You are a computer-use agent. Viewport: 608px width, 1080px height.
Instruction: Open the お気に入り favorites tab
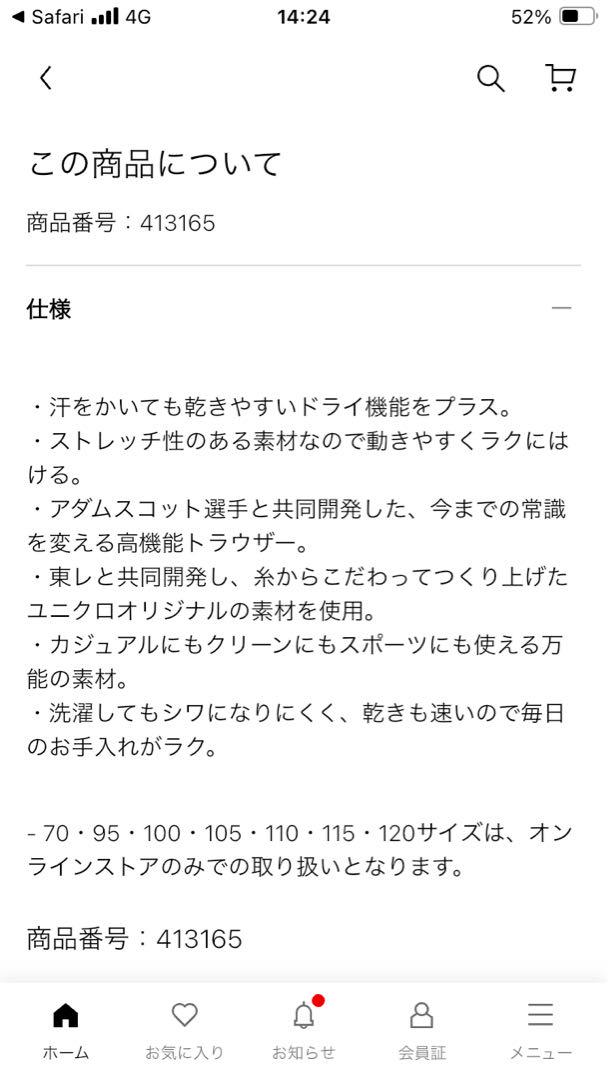(x=185, y=1030)
